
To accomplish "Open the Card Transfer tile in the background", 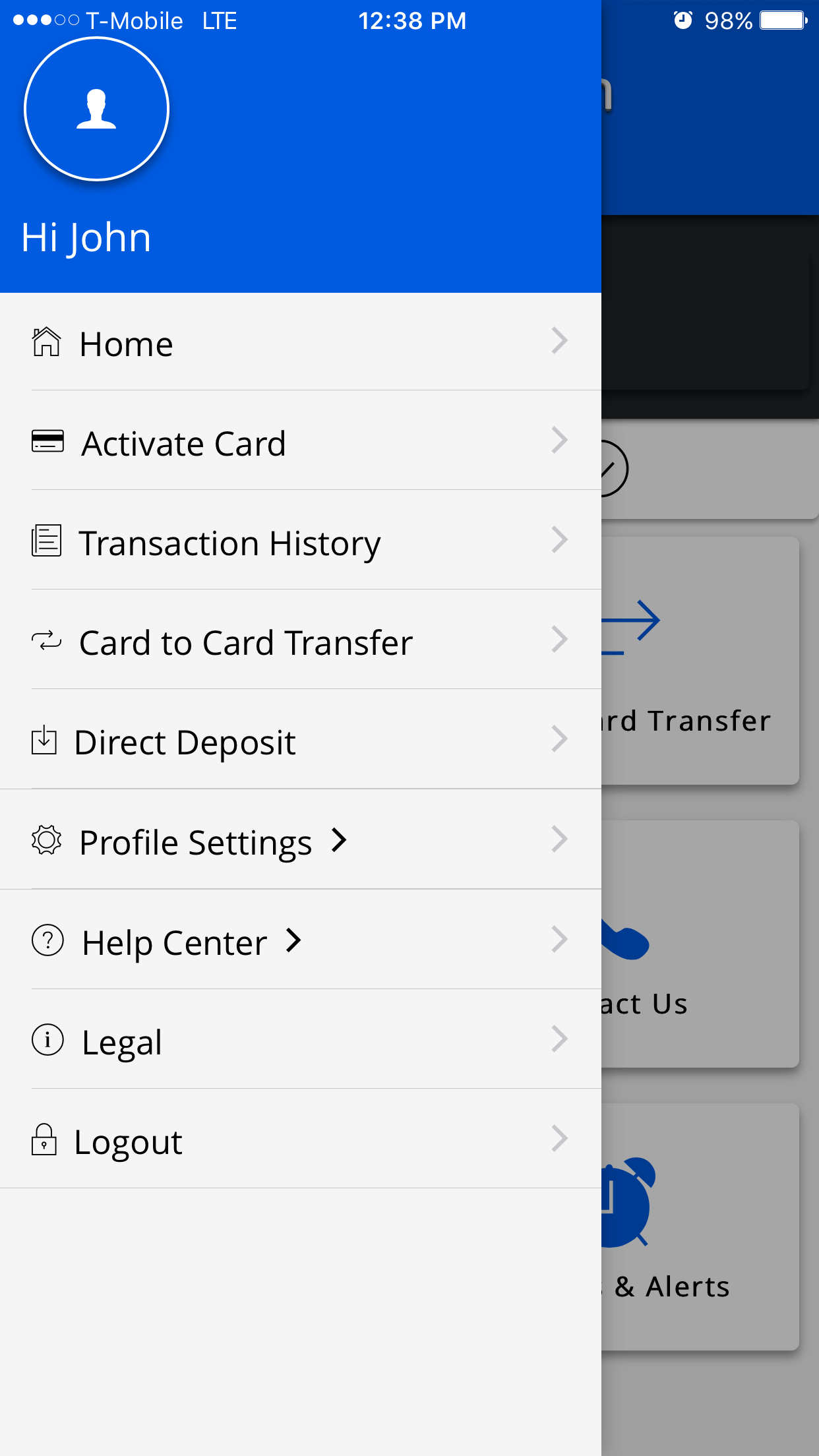I will coord(699,659).
